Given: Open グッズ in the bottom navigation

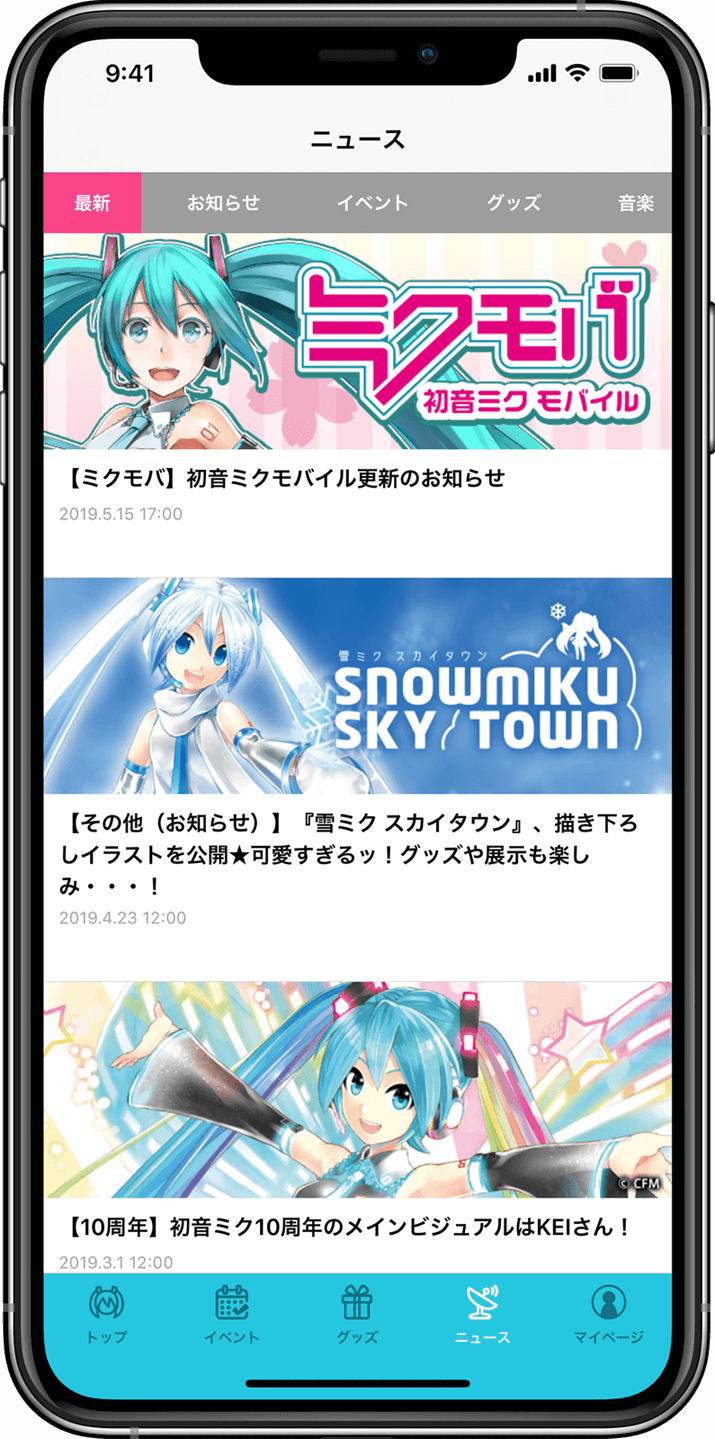Looking at the screenshot, I should pyautogui.click(x=357, y=1314).
